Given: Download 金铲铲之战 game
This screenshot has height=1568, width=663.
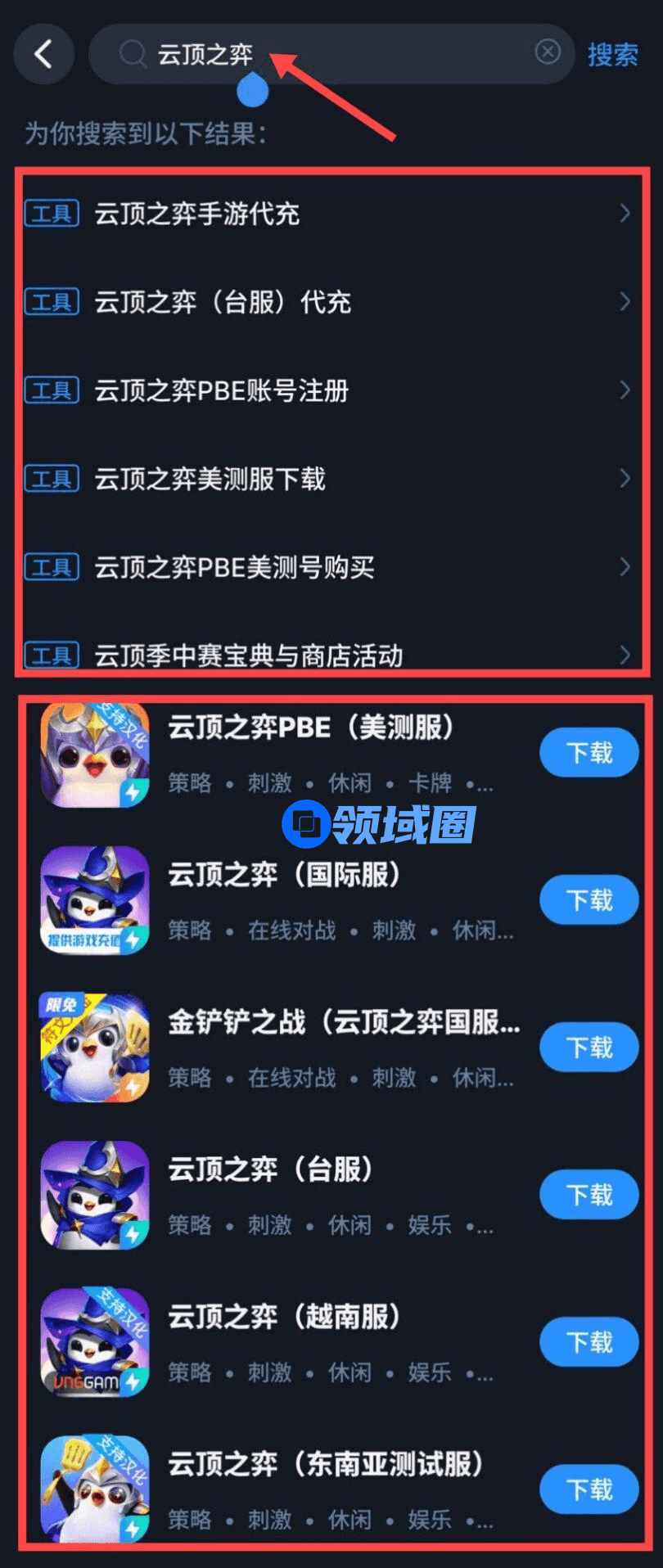Looking at the screenshot, I should click(589, 1048).
